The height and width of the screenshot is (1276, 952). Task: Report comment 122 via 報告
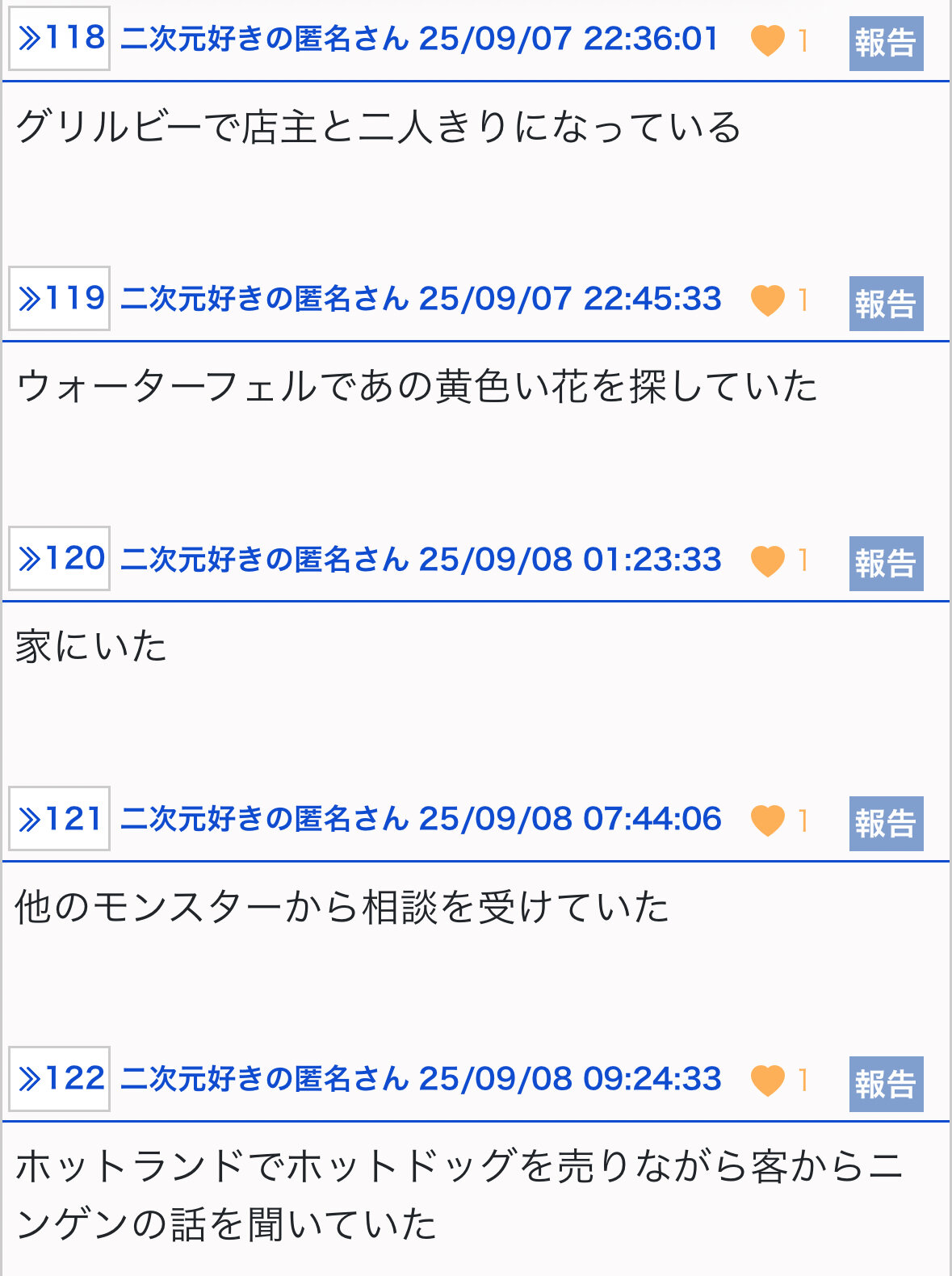[886, 1083]
